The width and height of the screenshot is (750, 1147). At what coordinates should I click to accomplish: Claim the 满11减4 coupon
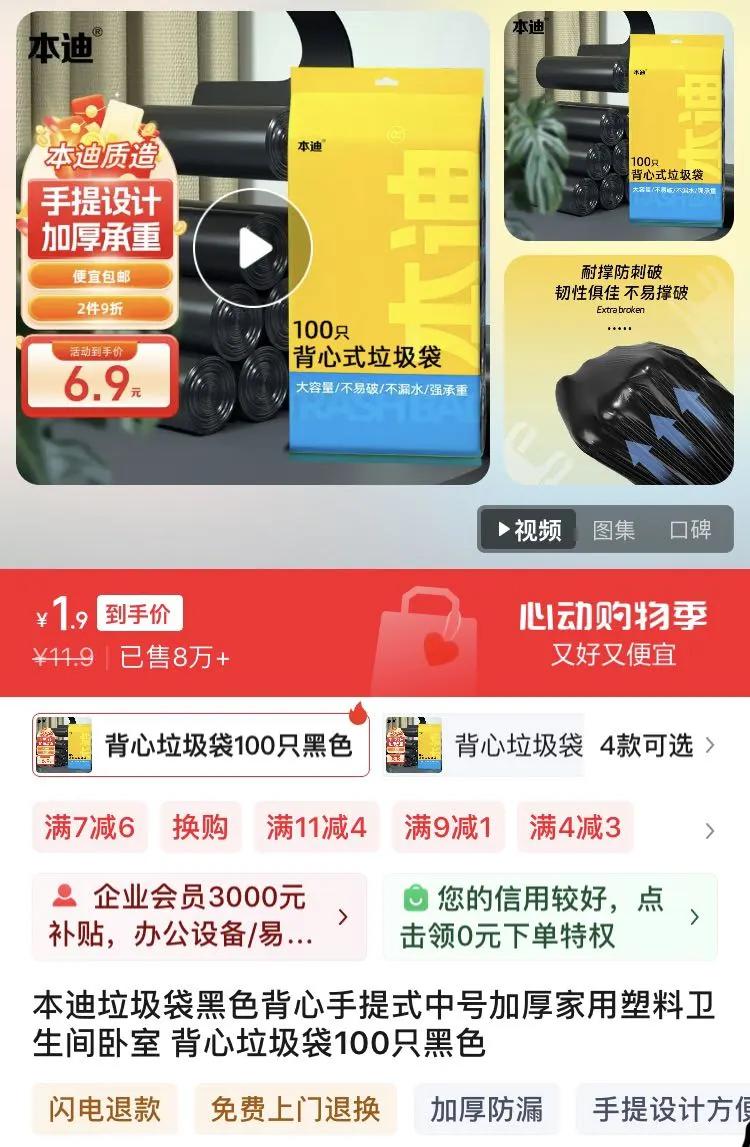coord(316,827)
